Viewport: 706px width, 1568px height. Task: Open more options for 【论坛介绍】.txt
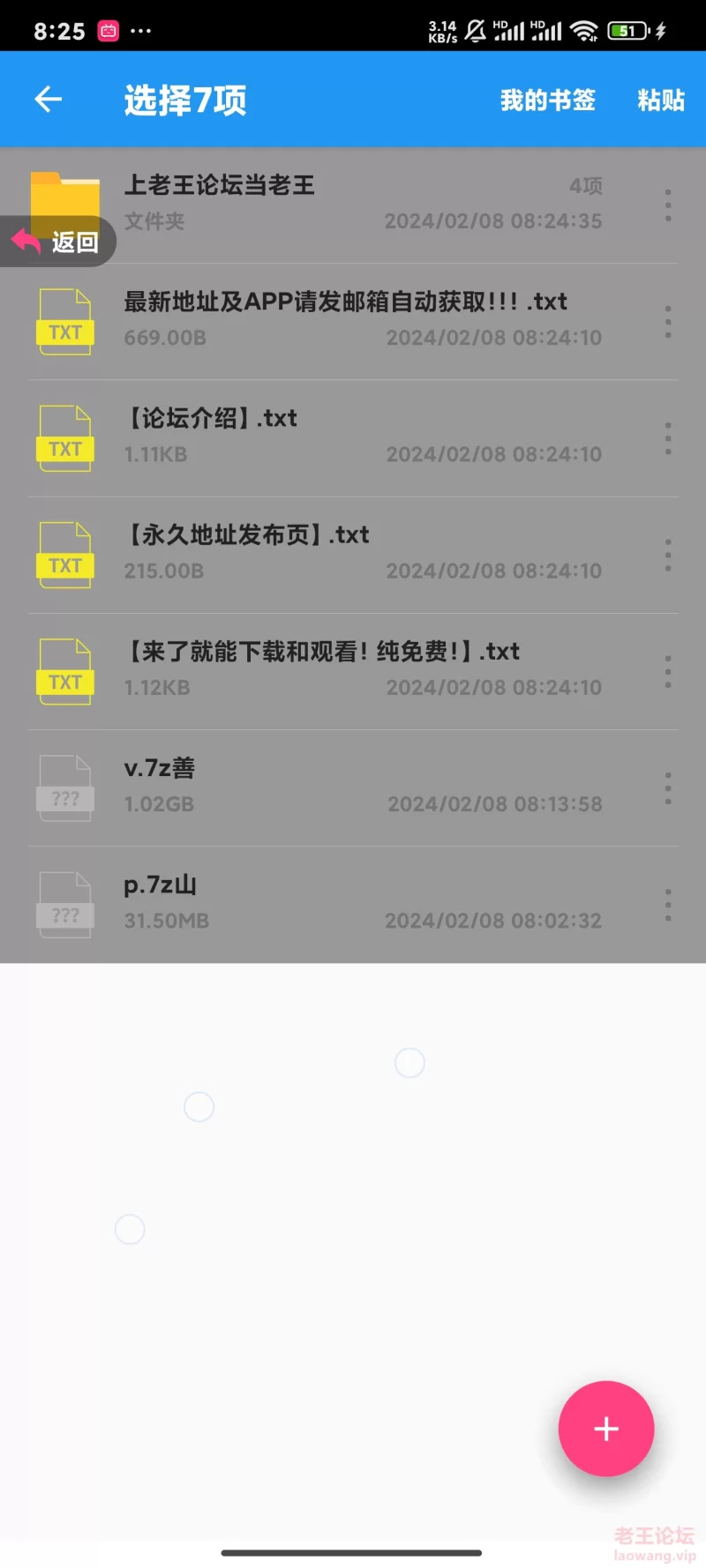(x=668, y=438)
